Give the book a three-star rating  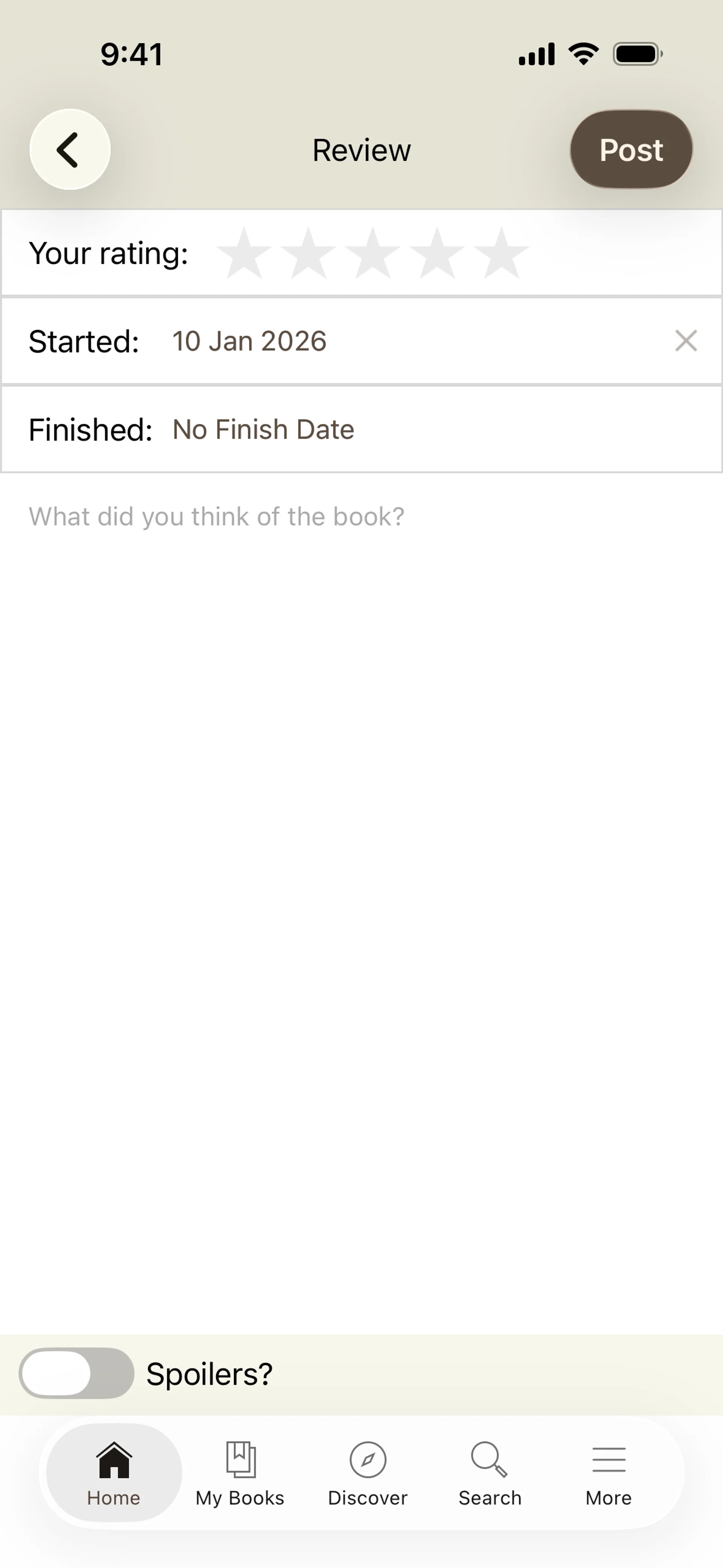click(x=372, y=254)
